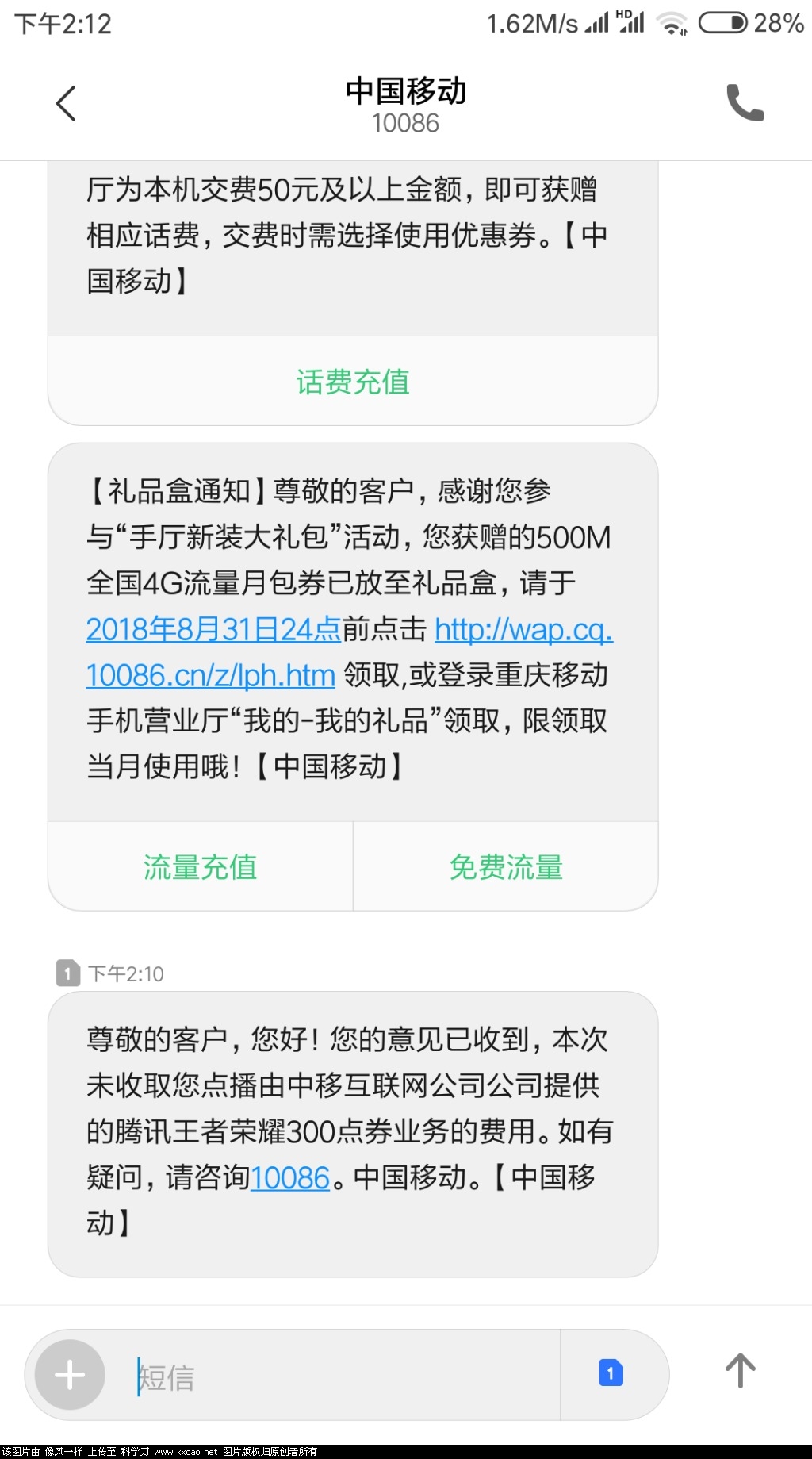Focus the 短信 text input field

click(x=349, y=1376)
